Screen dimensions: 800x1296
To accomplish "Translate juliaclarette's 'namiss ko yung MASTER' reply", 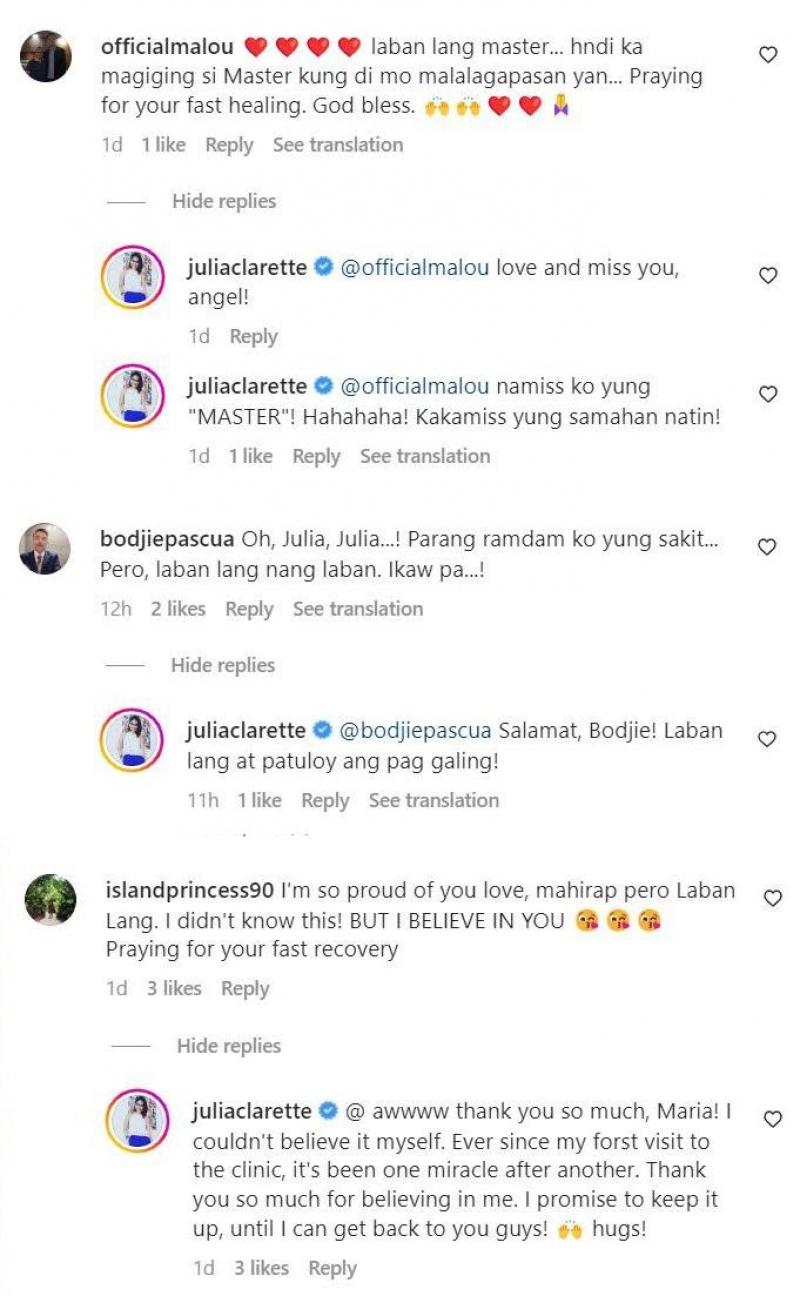I will coord(424,456).
